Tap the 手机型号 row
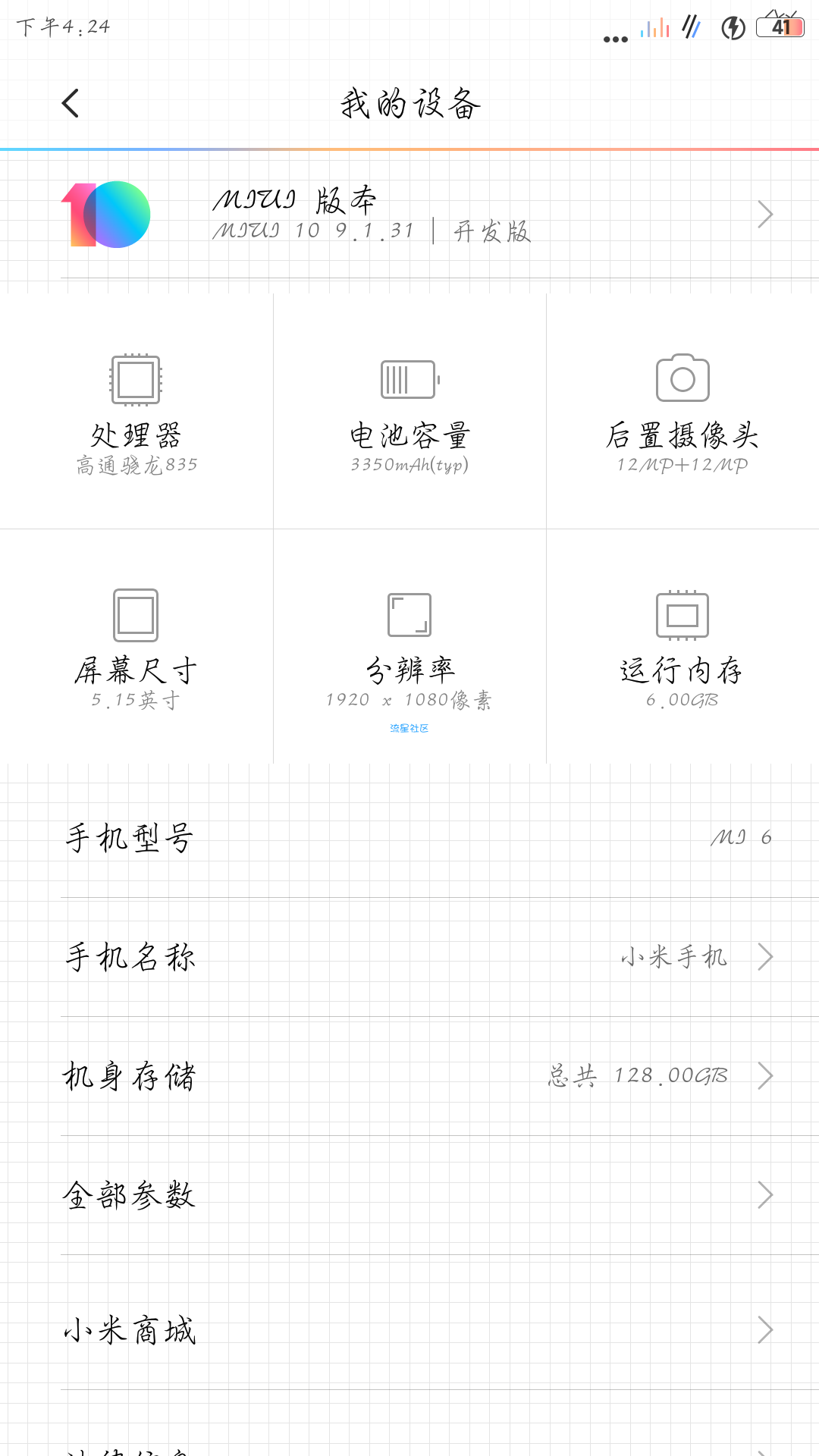The height and width of the screenshot is (1456, 819). tap(409, 838)
